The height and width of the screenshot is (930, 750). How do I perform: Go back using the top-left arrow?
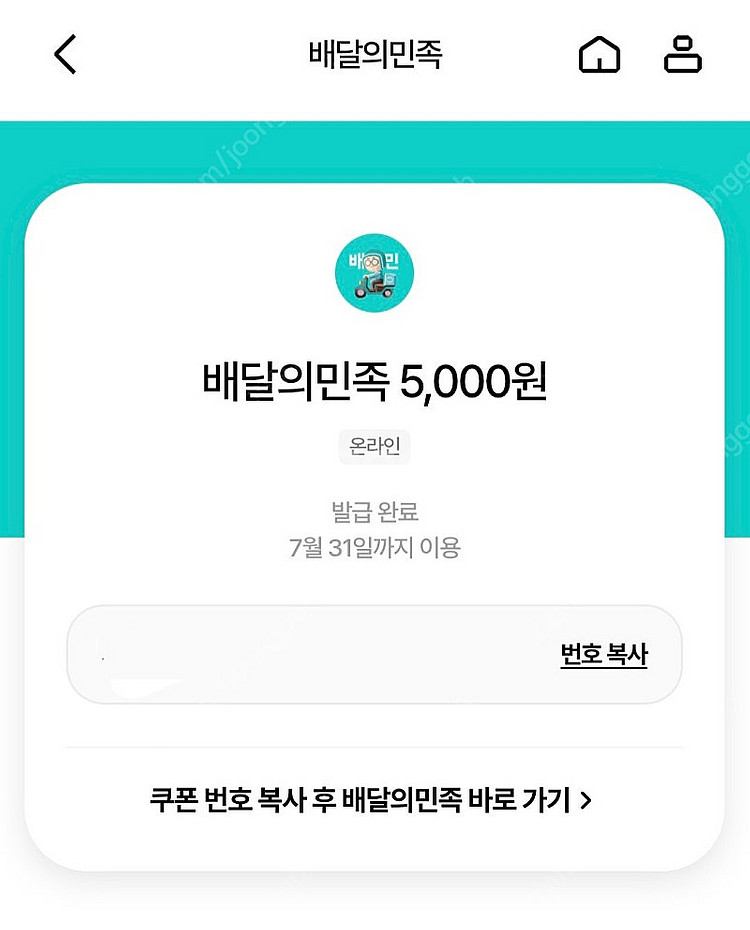coord(65,54)
